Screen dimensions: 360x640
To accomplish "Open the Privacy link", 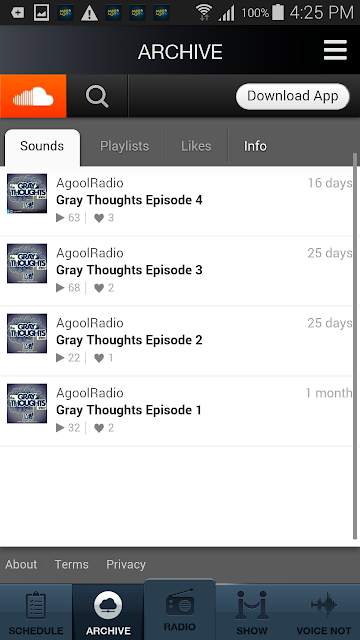I will [x=126, y=564].
